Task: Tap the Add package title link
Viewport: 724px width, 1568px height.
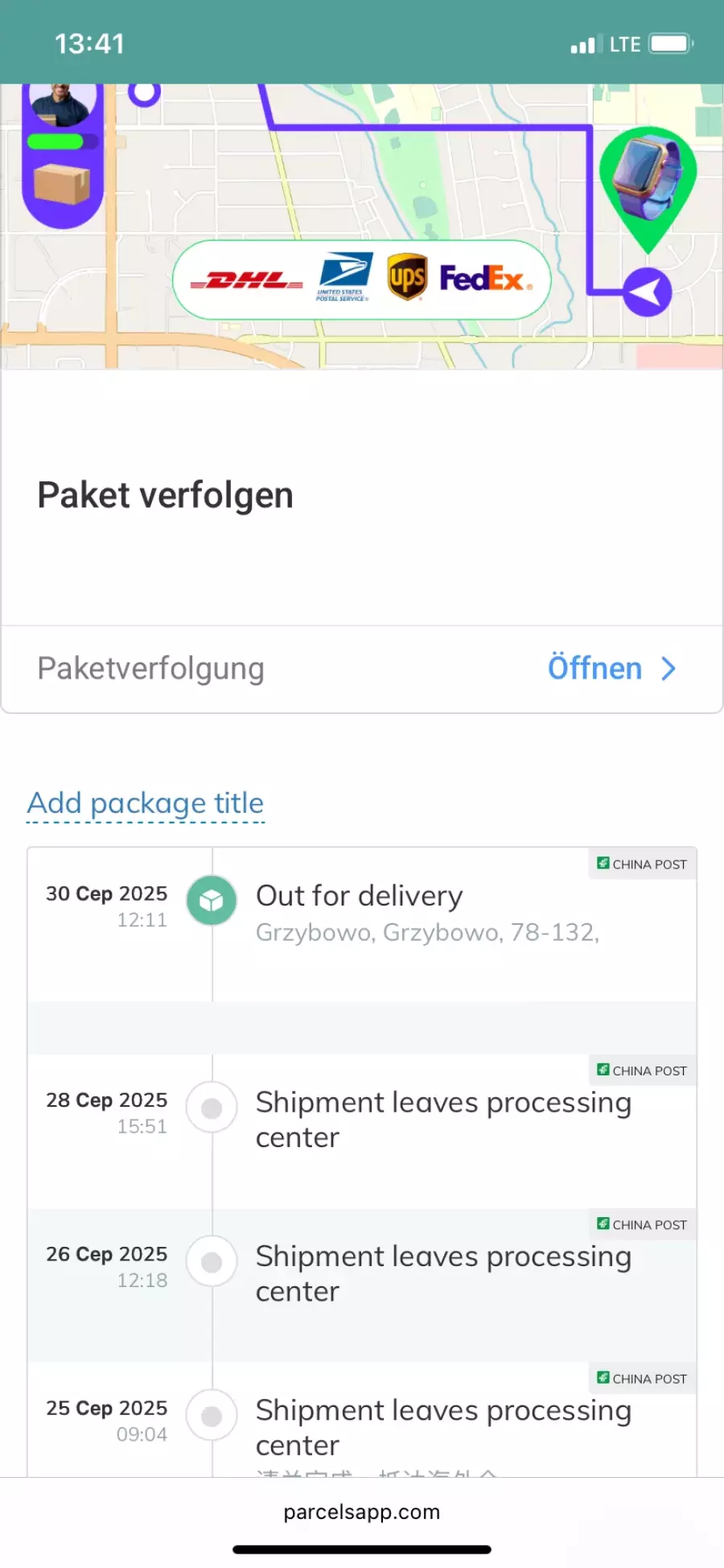Action: click(146, 803)
